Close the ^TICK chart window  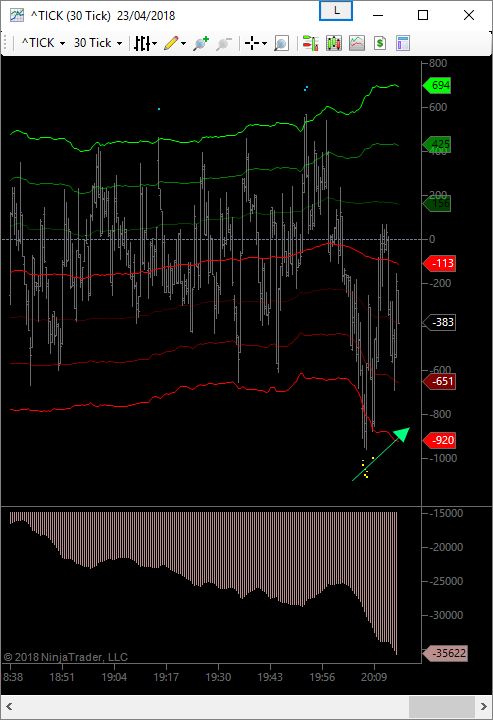469,15
